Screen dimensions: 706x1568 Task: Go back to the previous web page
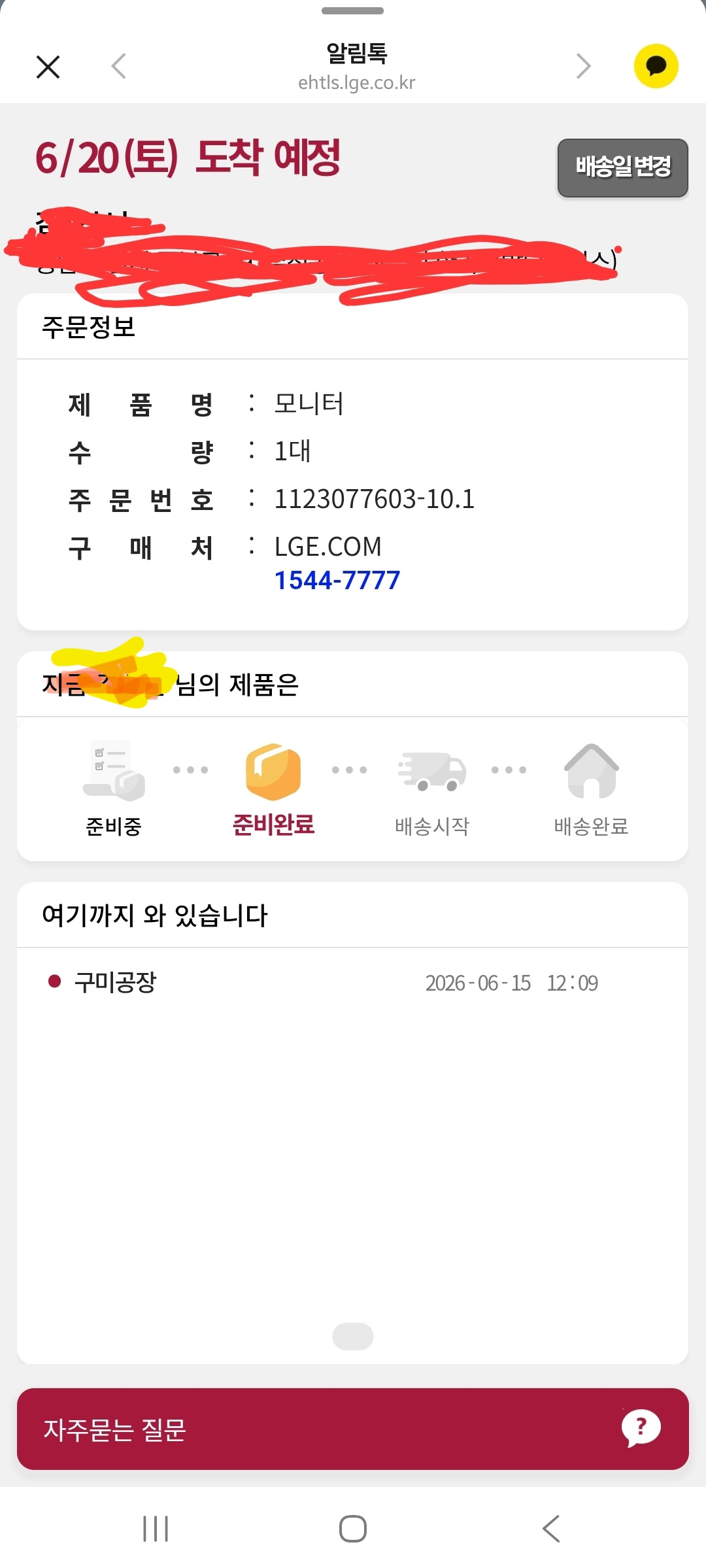(x=118, y=66)
